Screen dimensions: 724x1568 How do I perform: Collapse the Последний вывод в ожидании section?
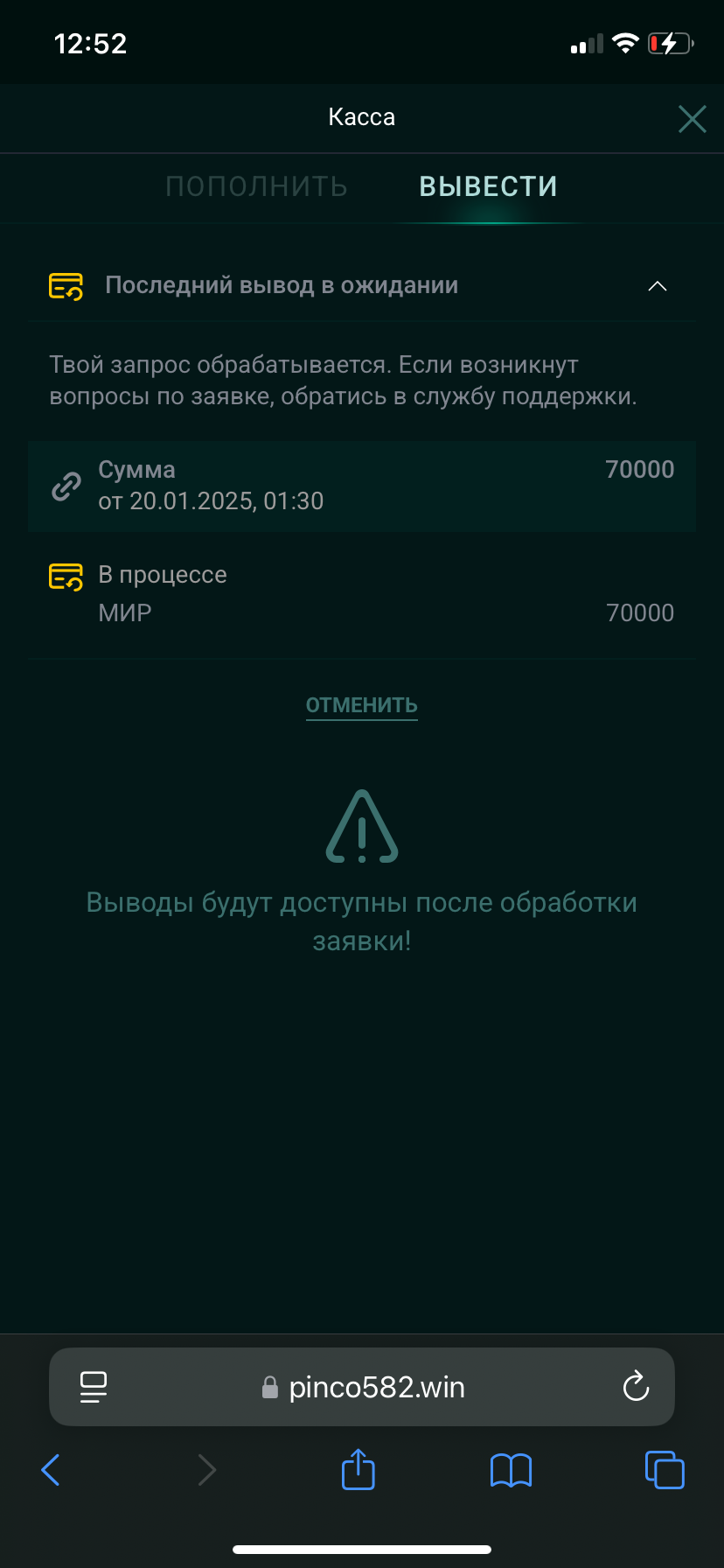657,286
